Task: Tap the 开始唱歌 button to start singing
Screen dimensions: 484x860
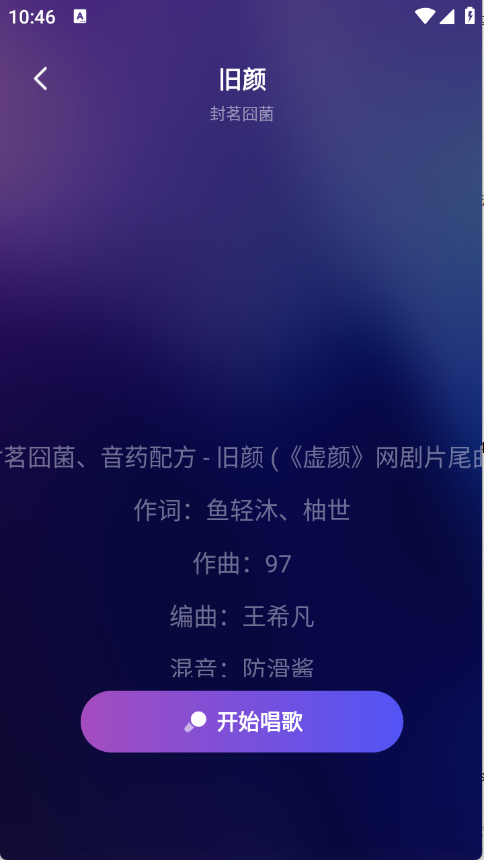Action: point(242,721)
